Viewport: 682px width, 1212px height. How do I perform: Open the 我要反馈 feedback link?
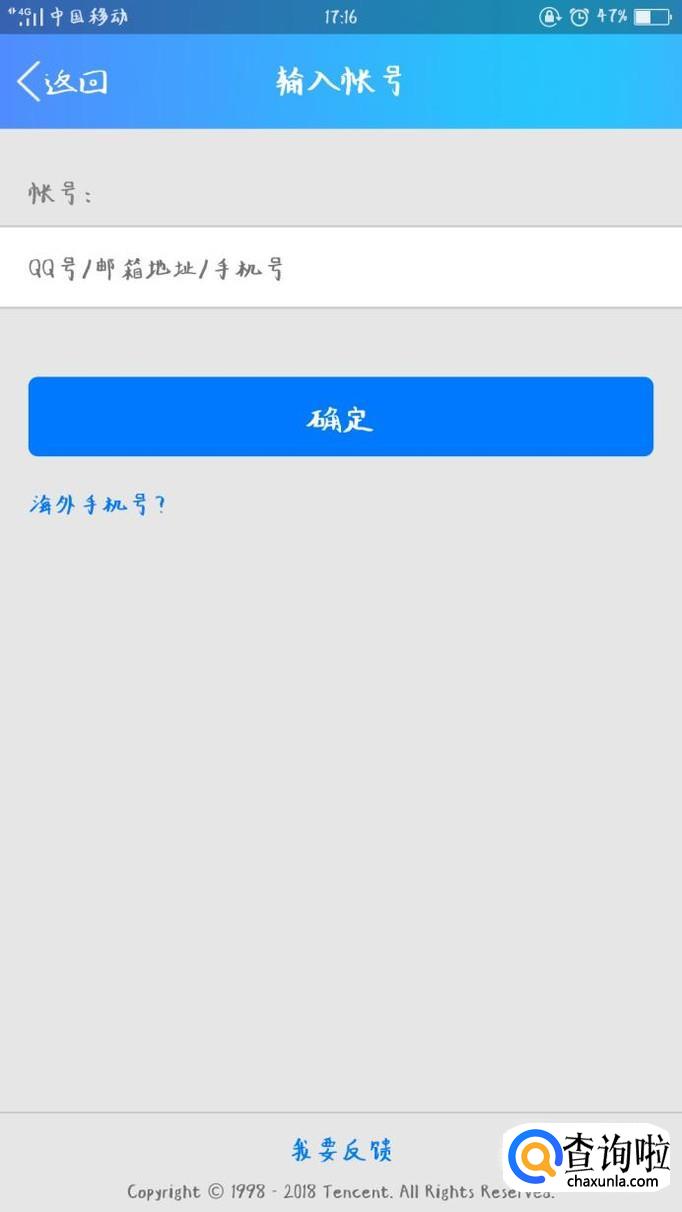pos(342,1150)
